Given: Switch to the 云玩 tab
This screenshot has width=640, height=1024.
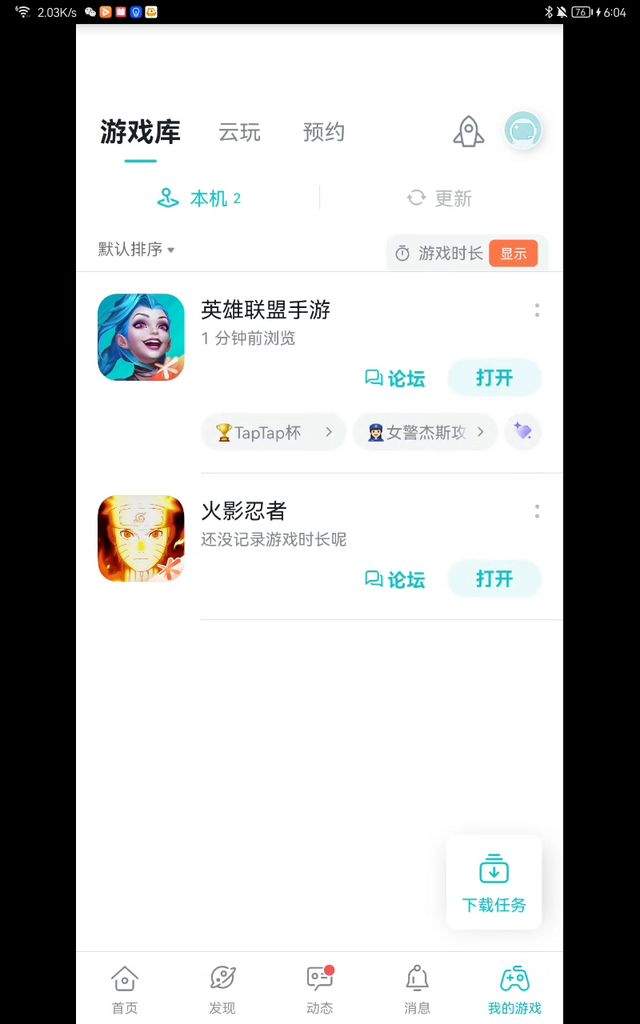Looking at the screenshot, I should tap(239, 132).
